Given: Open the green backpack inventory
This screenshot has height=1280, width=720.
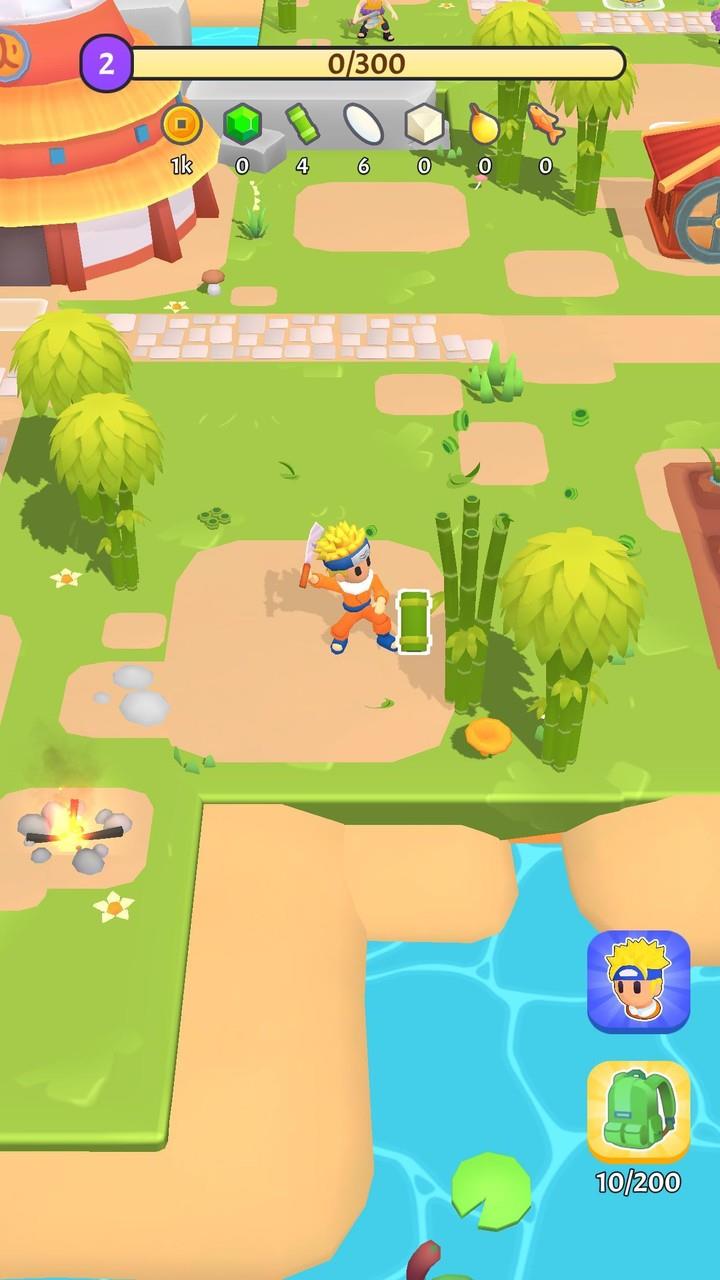Looking at the screenshot, I should point(638,1111).
